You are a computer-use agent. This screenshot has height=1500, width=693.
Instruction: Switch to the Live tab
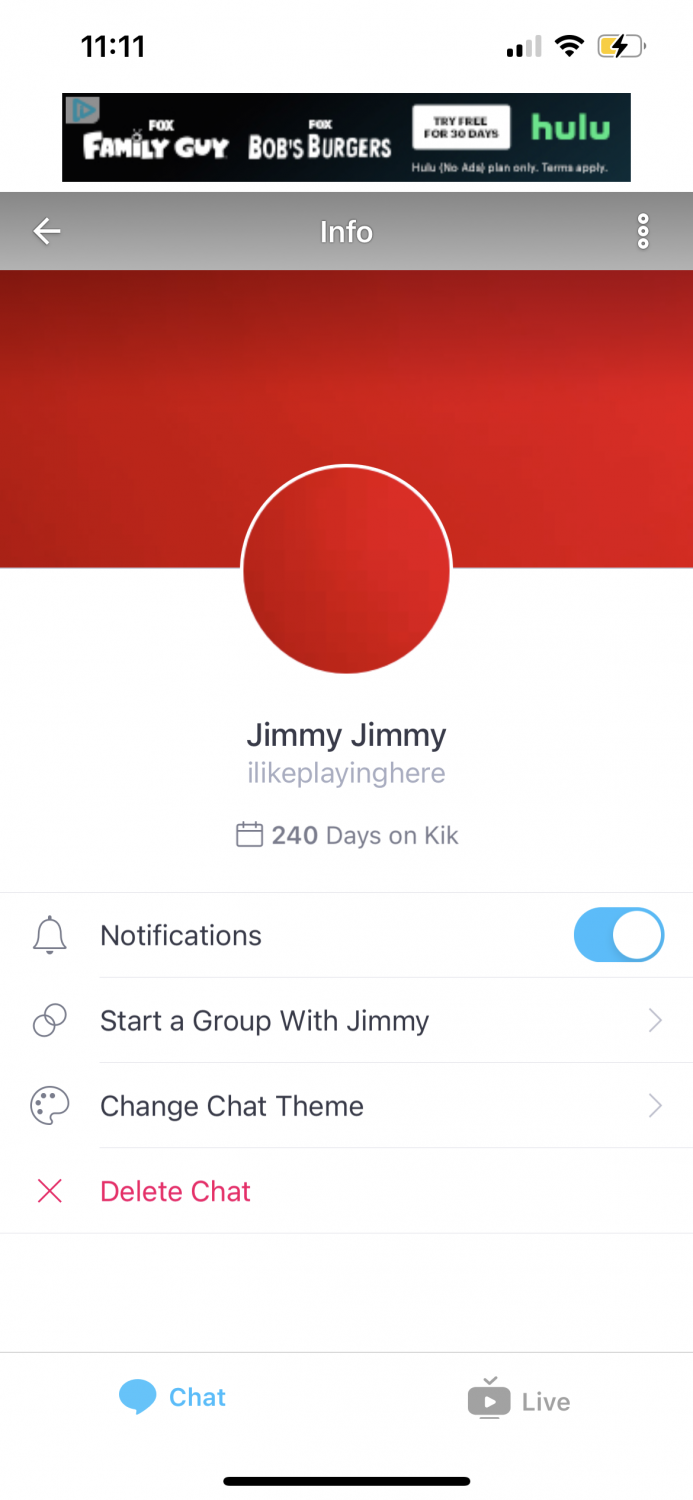click(519, 1399)
